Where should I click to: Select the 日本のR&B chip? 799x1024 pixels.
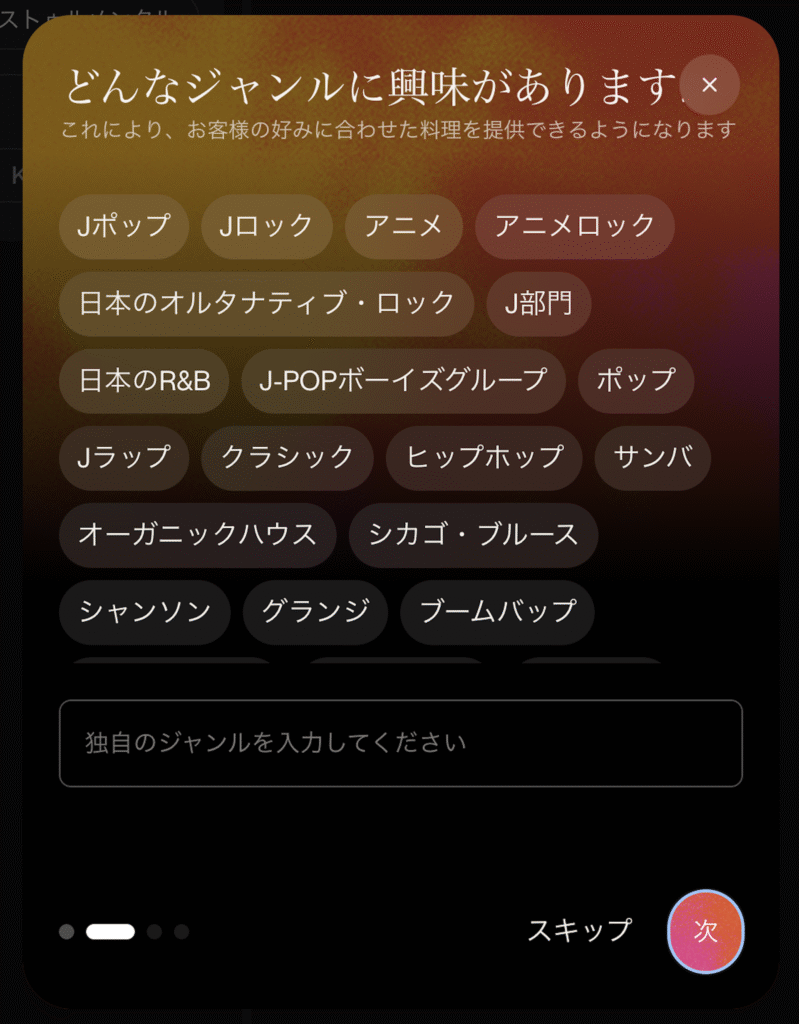[x=144, y=380]
